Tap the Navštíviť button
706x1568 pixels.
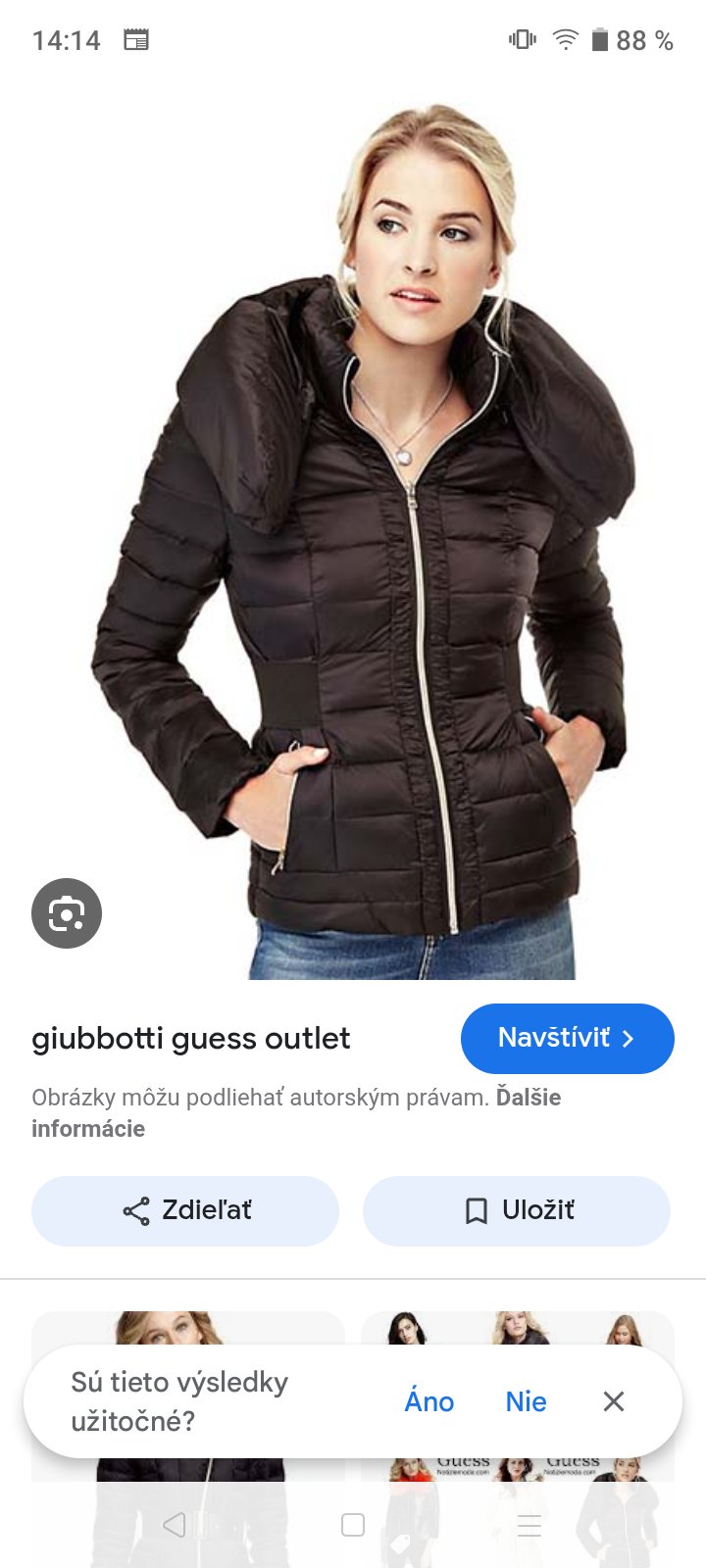567,1038
